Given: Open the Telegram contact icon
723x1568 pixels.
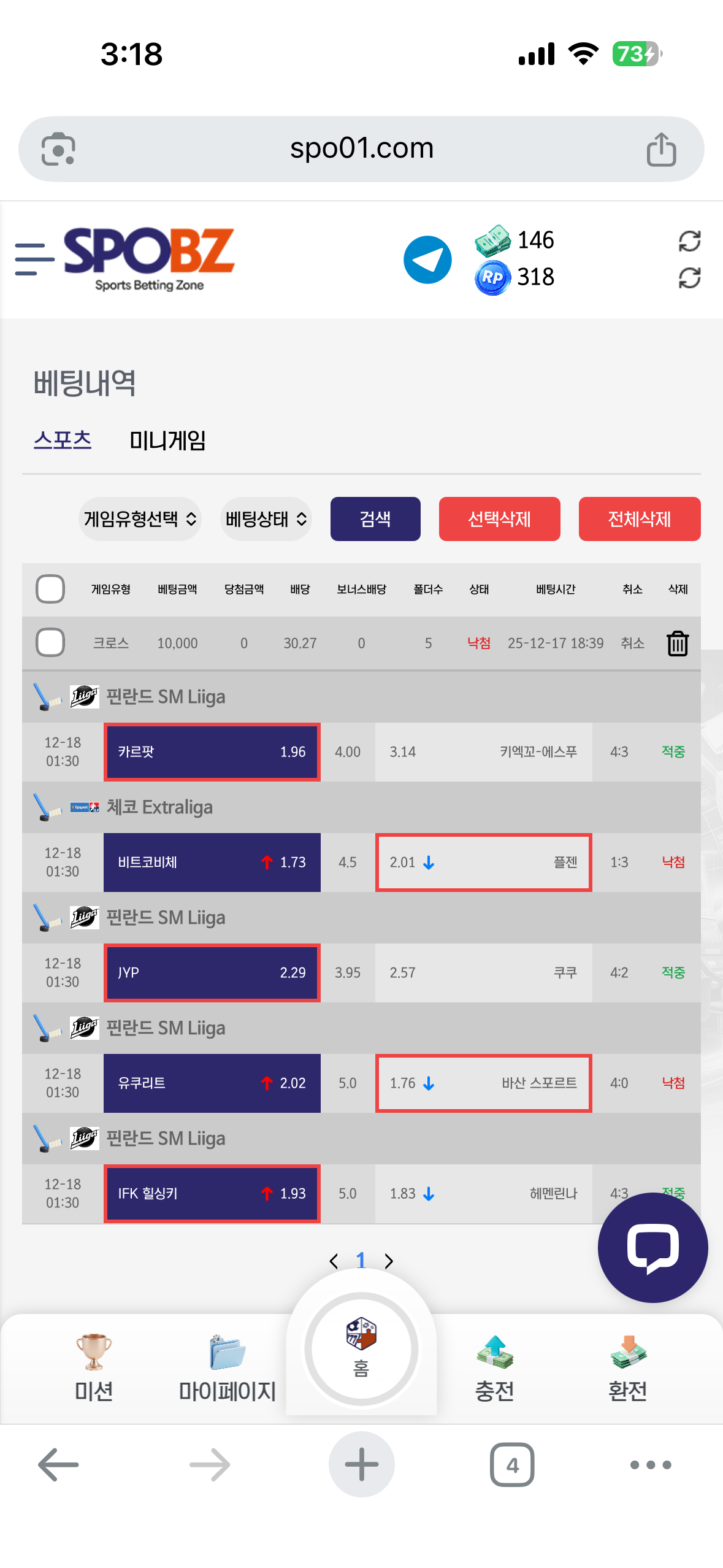Looking at the screenshot, I should coord(427,259).
